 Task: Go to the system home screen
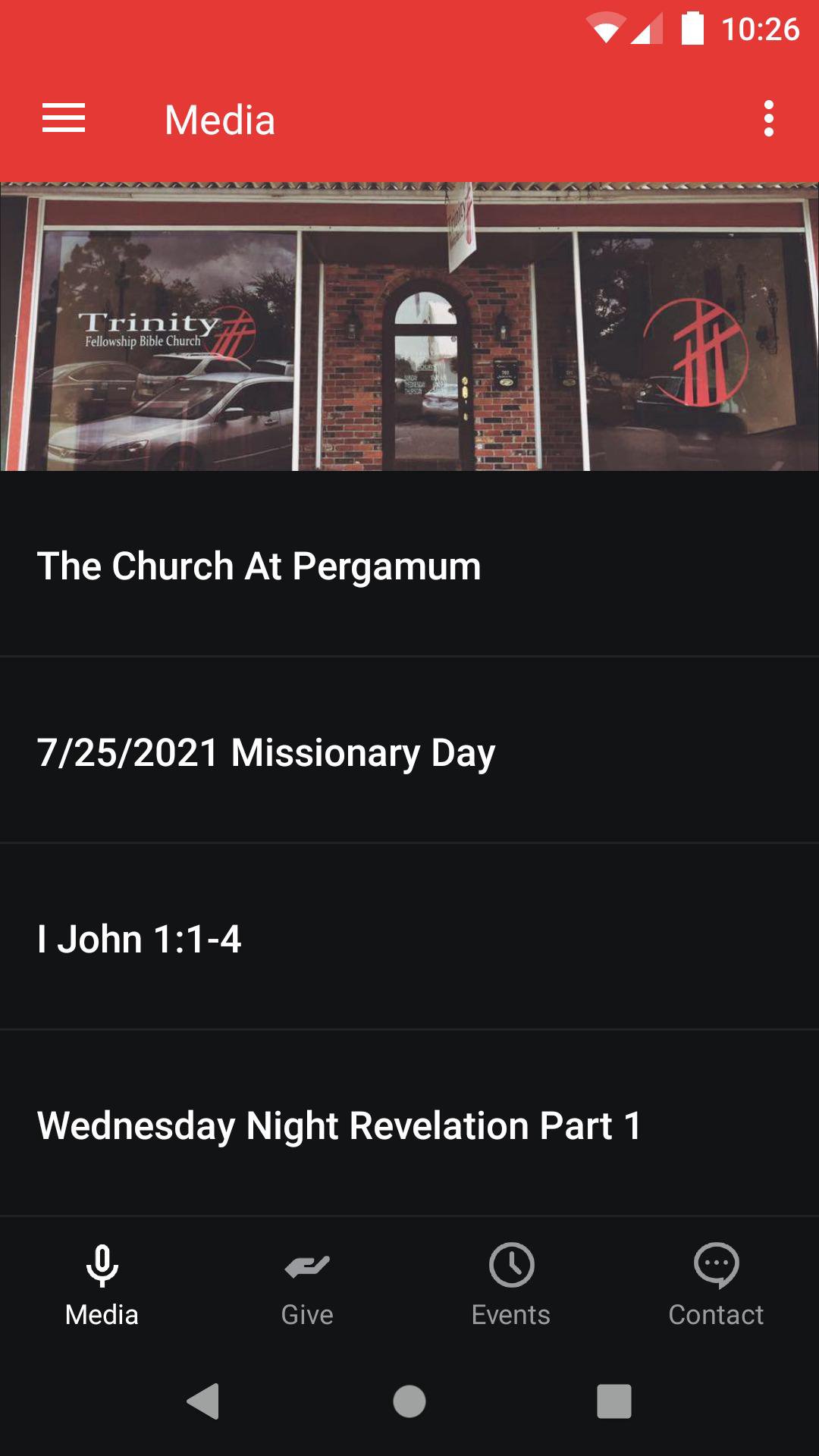(x=409, y=1401)
